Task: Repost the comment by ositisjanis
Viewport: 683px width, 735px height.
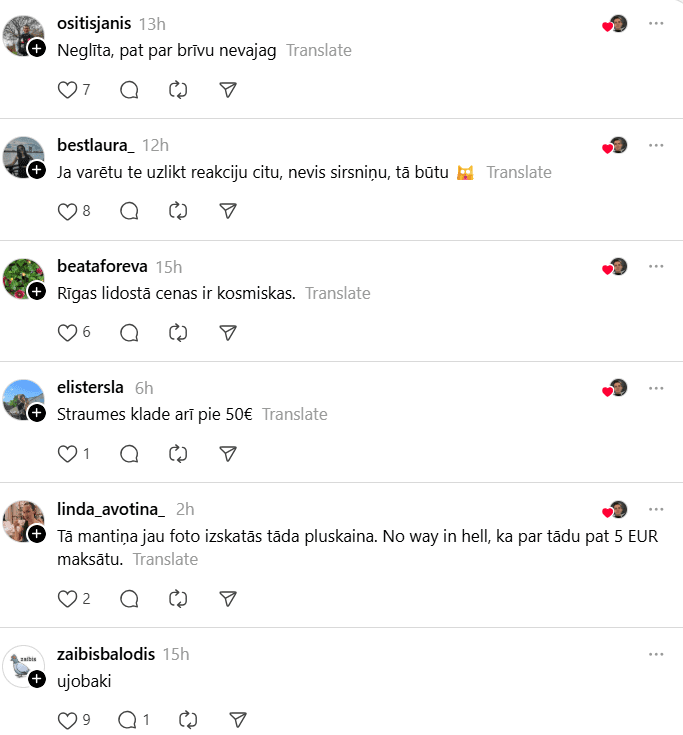Action: click(x=178, y=90)
